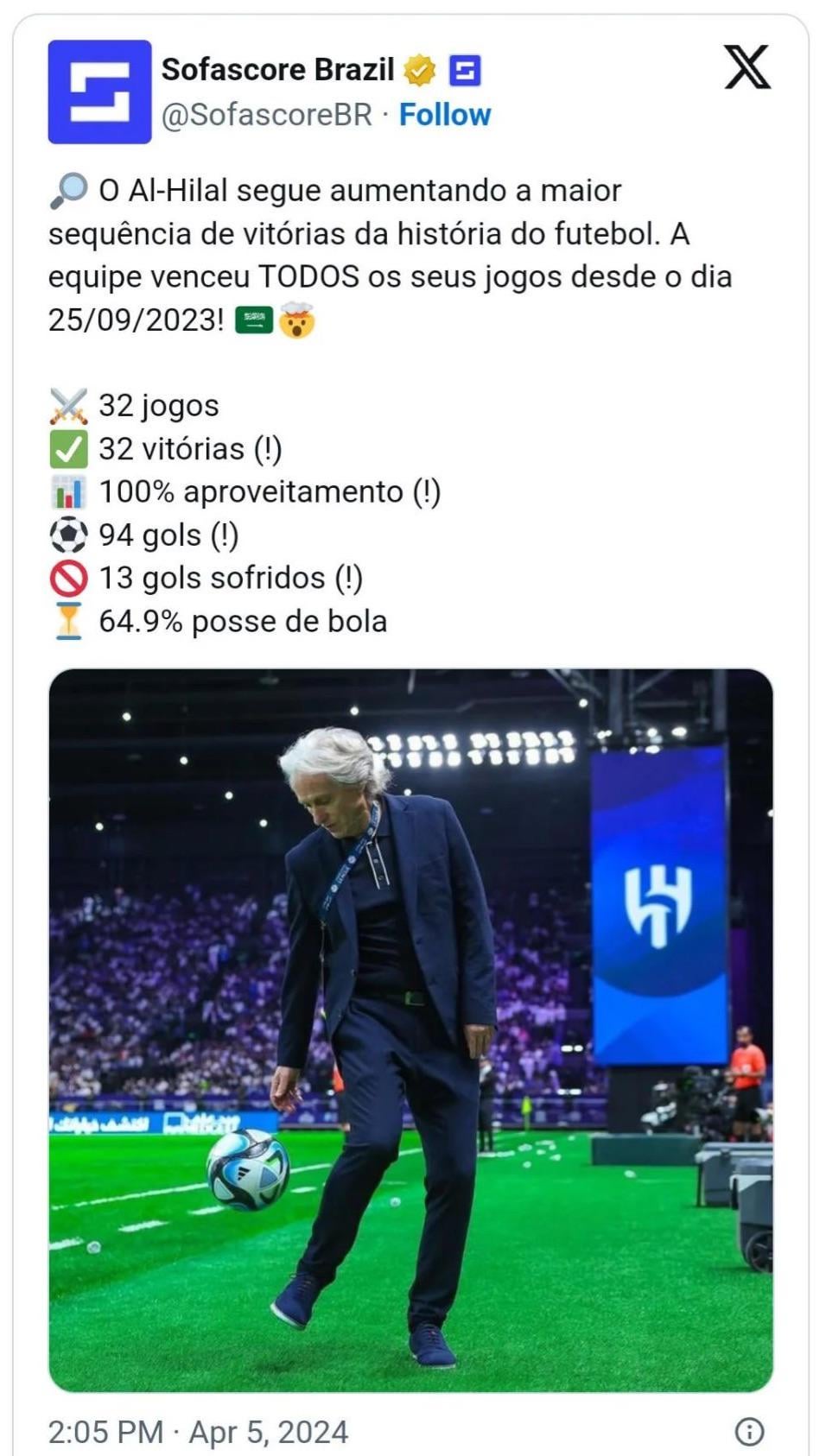Open the @SofascoreBR handle

[x=267, y=115]
